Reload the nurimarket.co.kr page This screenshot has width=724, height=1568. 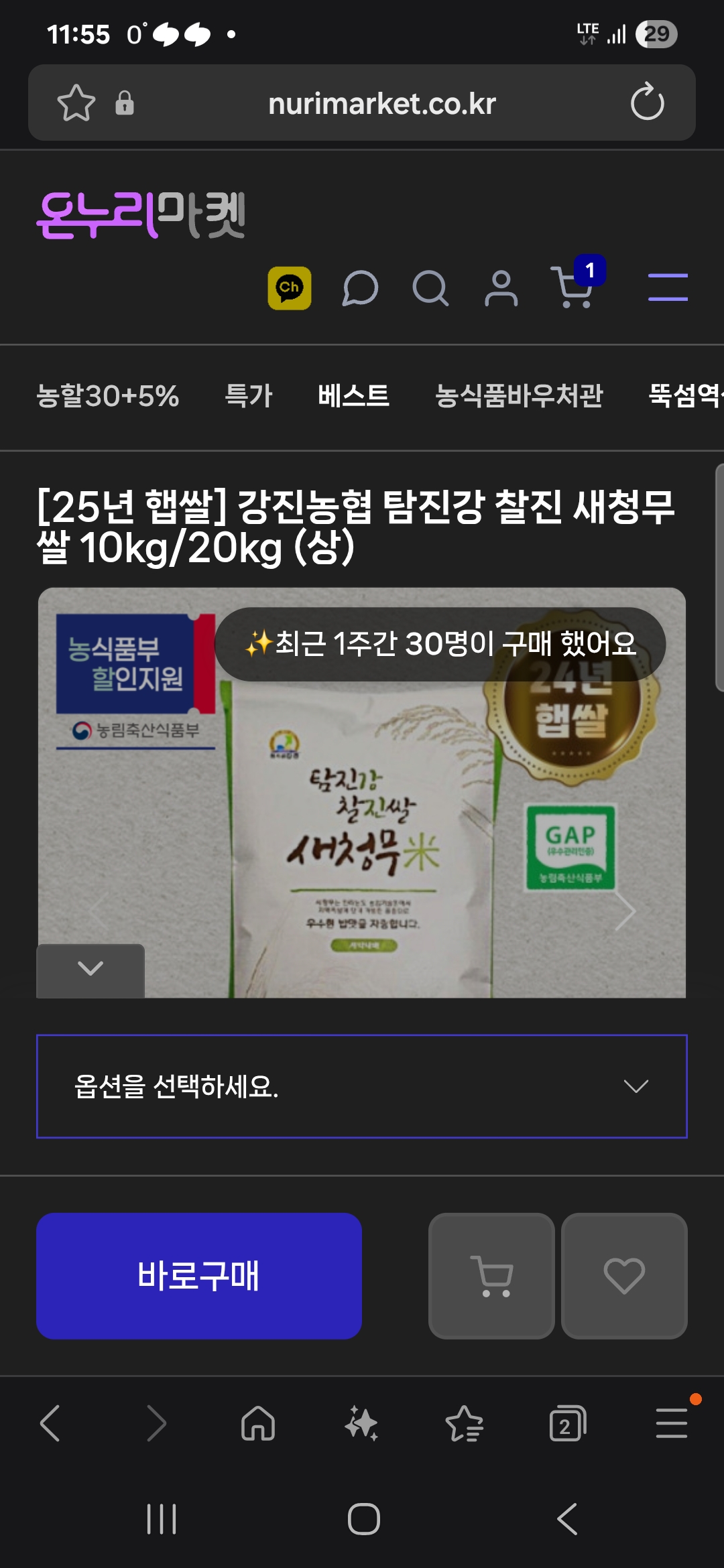[x=647, y=102]
